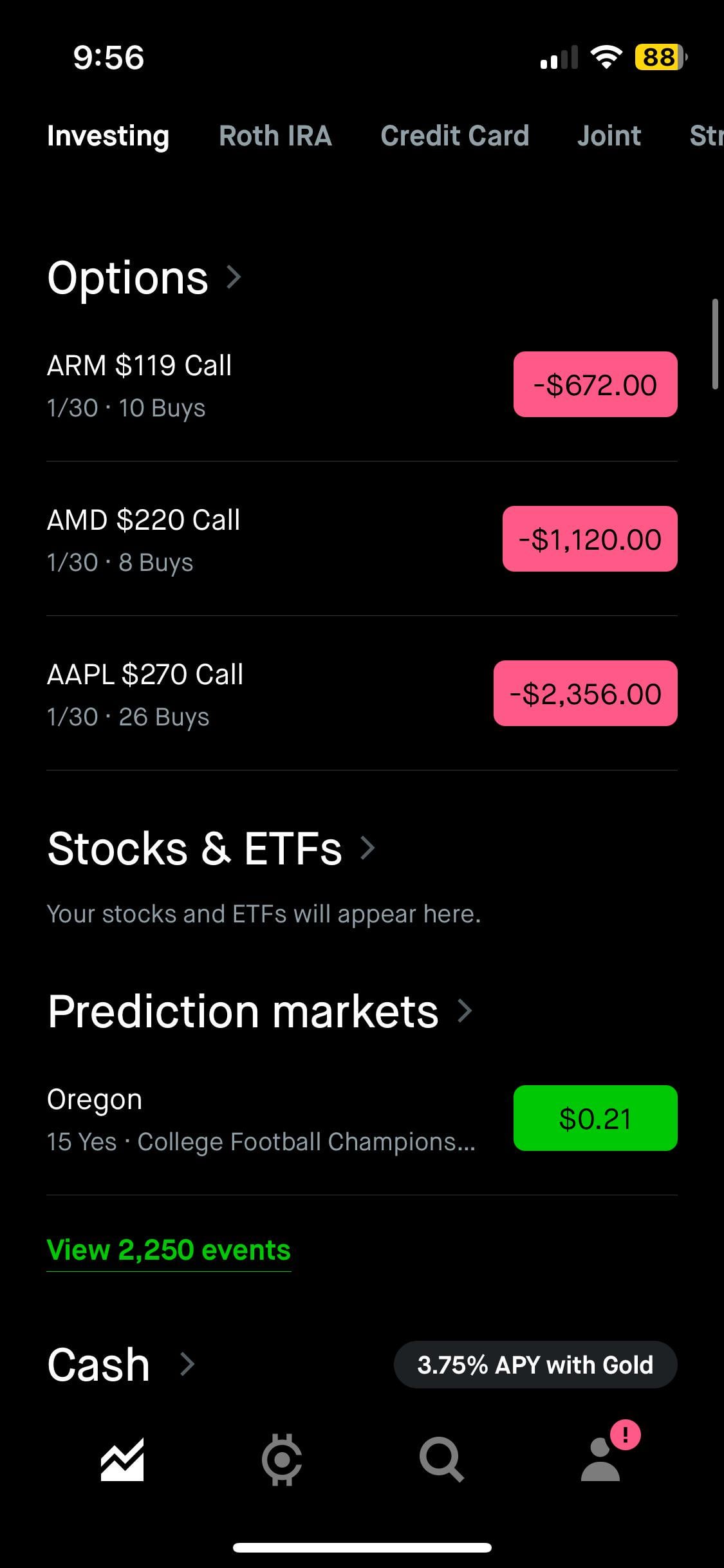Image resolution: width=724 pixels, height=1568 pixels.
Task: Expand the Stocks & ETFs section
Action: pyautogui.click(x=211, y=848)
